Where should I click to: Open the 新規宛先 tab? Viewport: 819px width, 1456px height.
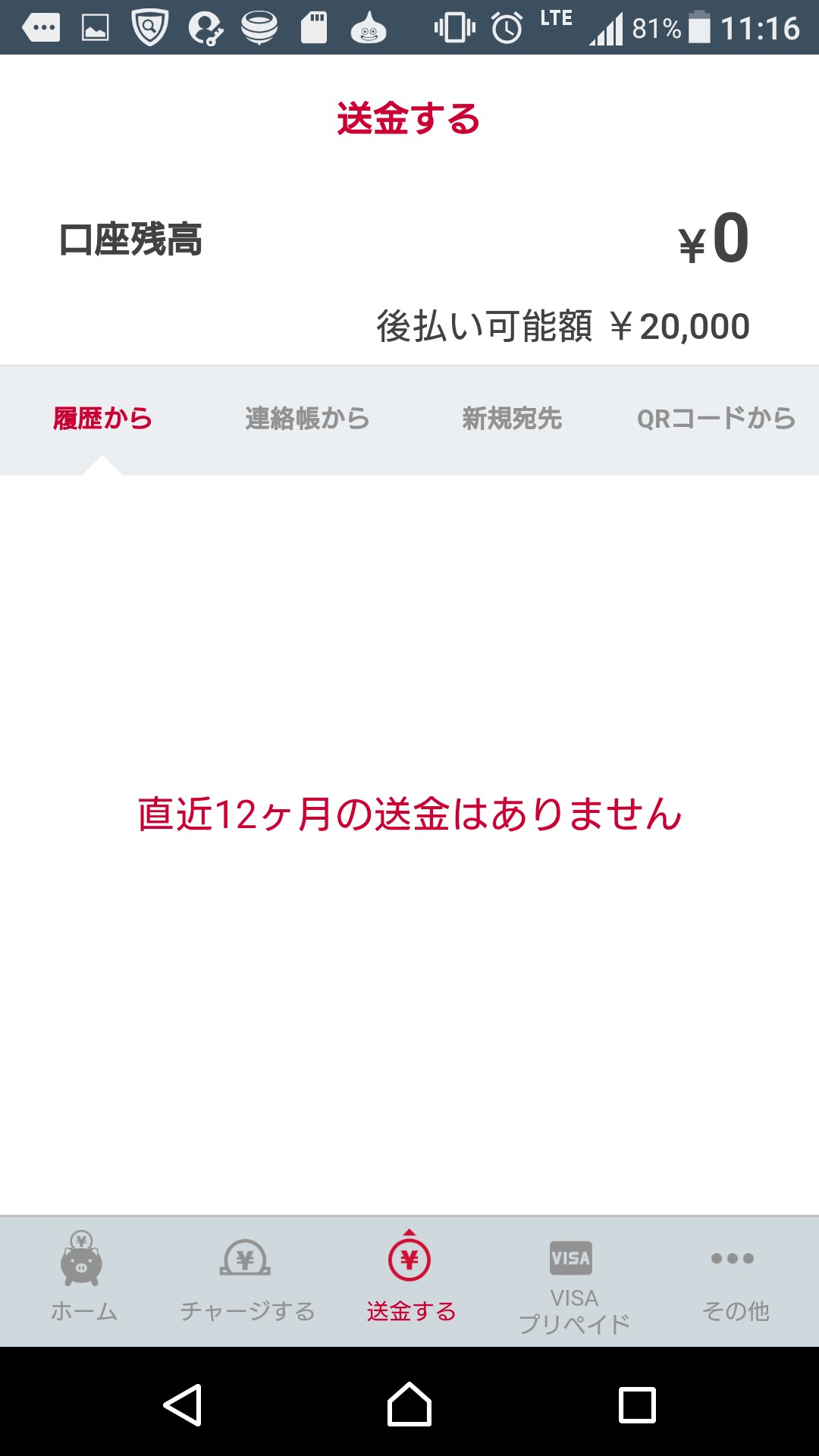pos(512,418)
